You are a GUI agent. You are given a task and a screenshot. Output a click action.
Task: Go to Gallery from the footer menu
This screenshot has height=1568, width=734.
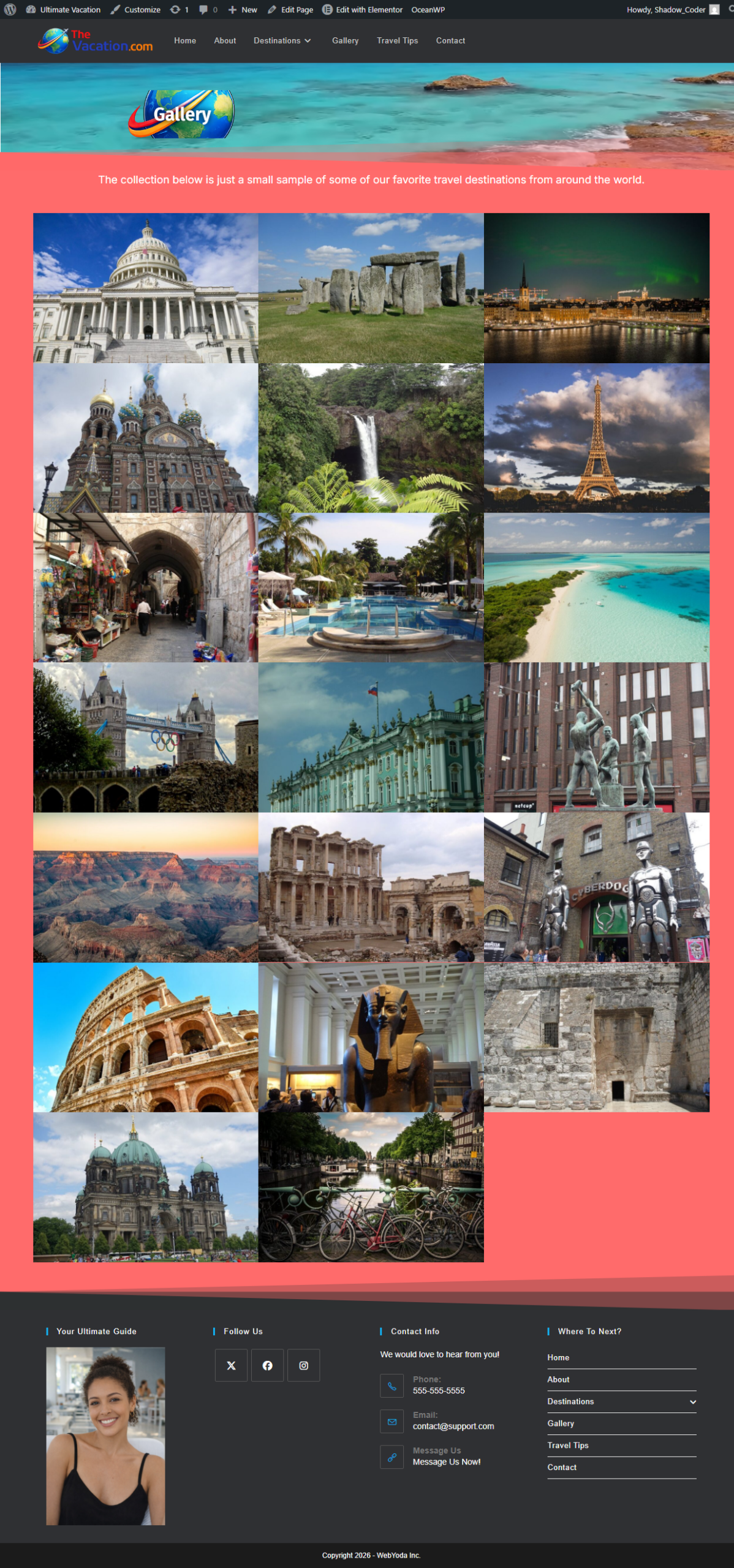point(561,1423)
